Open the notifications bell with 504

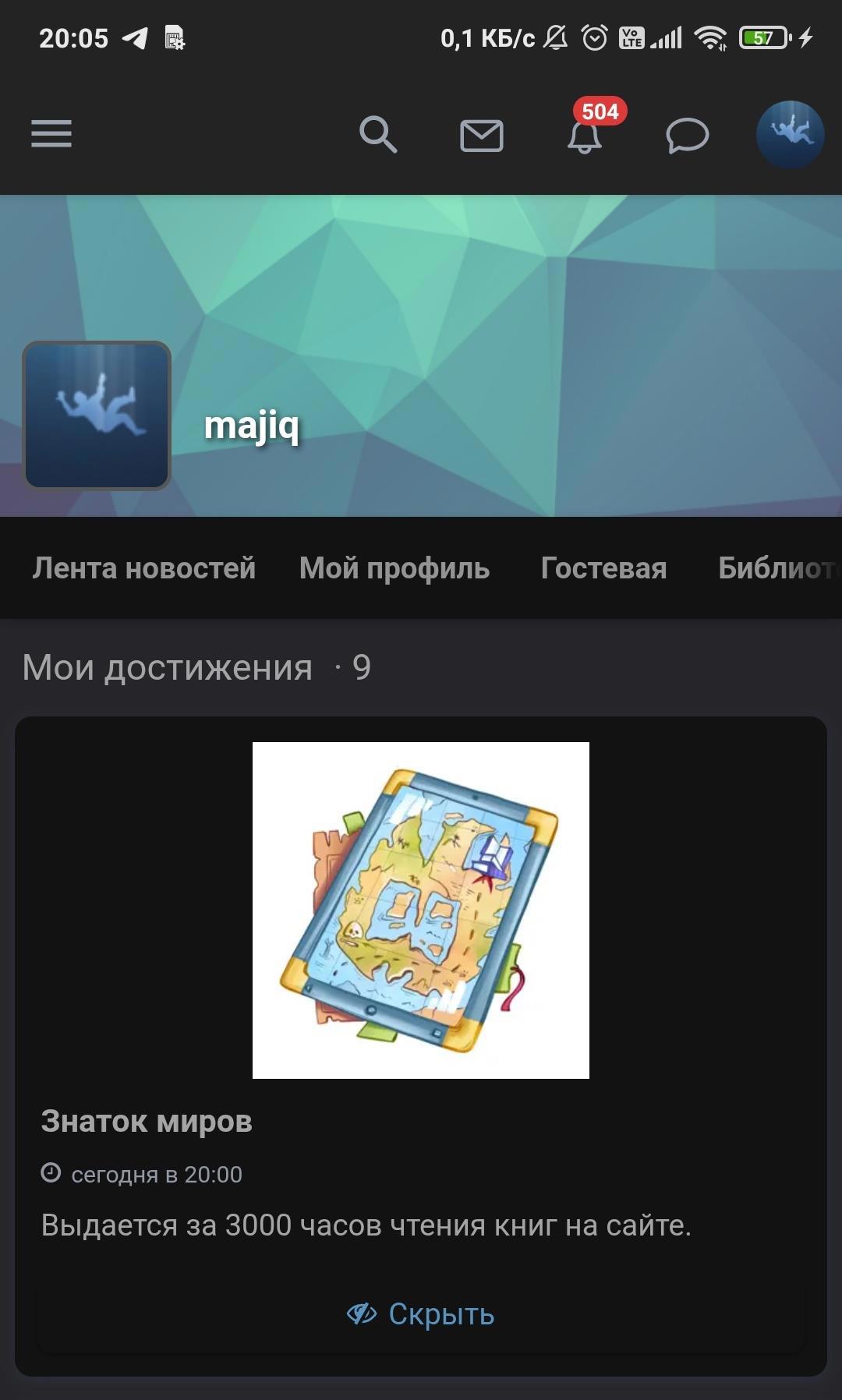(x=585, y=134)
